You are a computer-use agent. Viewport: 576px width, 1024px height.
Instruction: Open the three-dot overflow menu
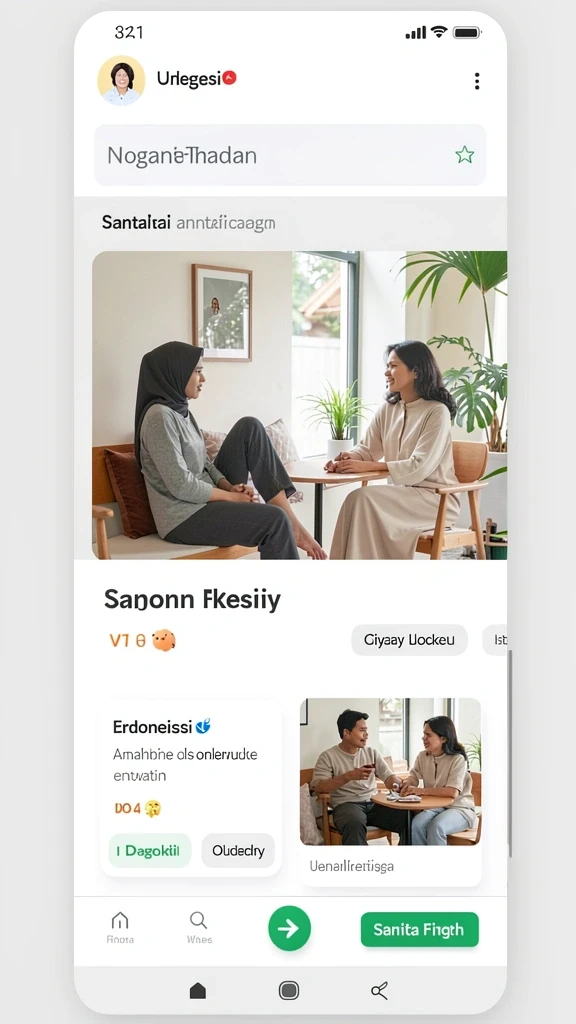click(x=477, y=81)
